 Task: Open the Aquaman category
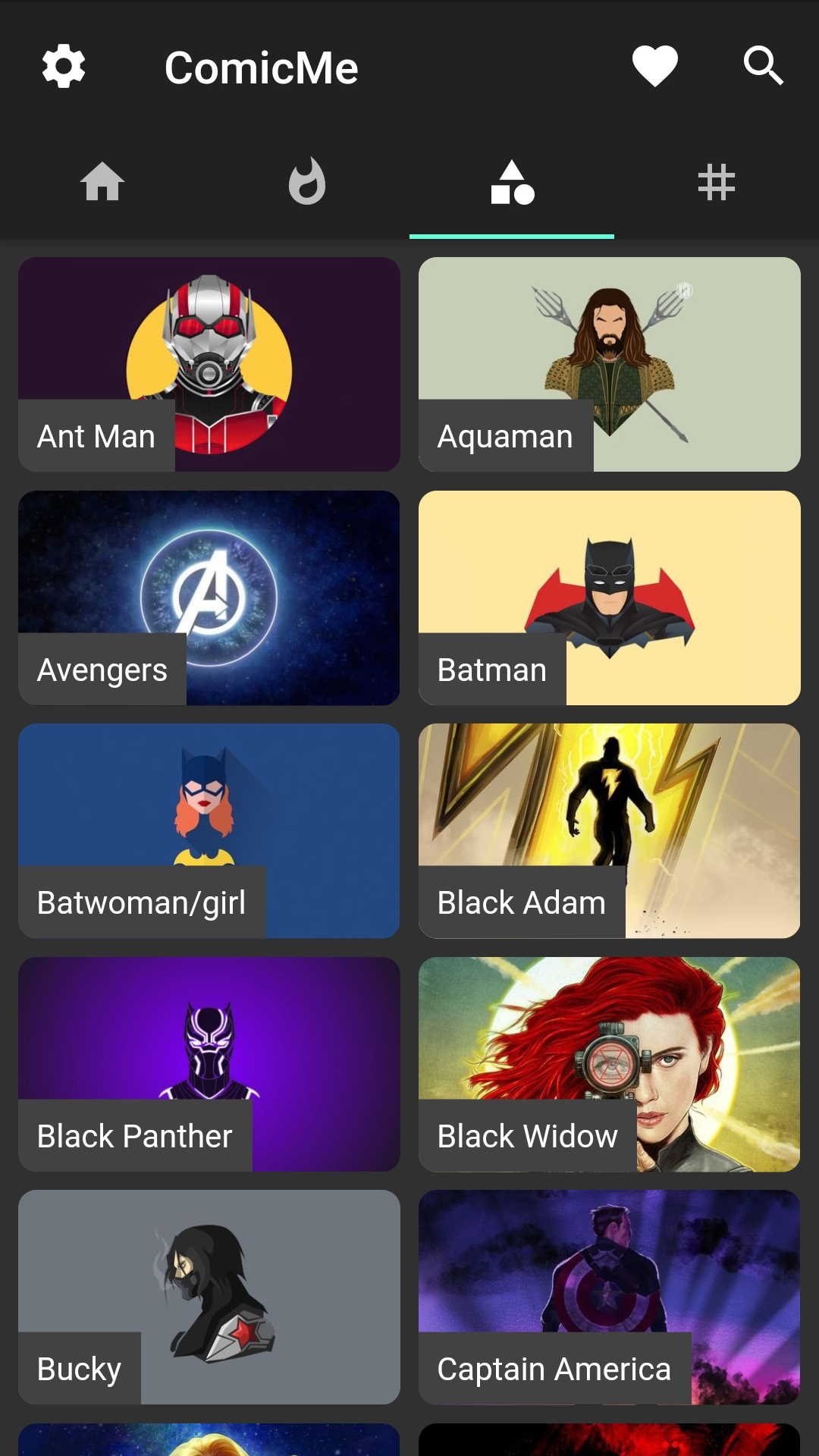(609, 364)
